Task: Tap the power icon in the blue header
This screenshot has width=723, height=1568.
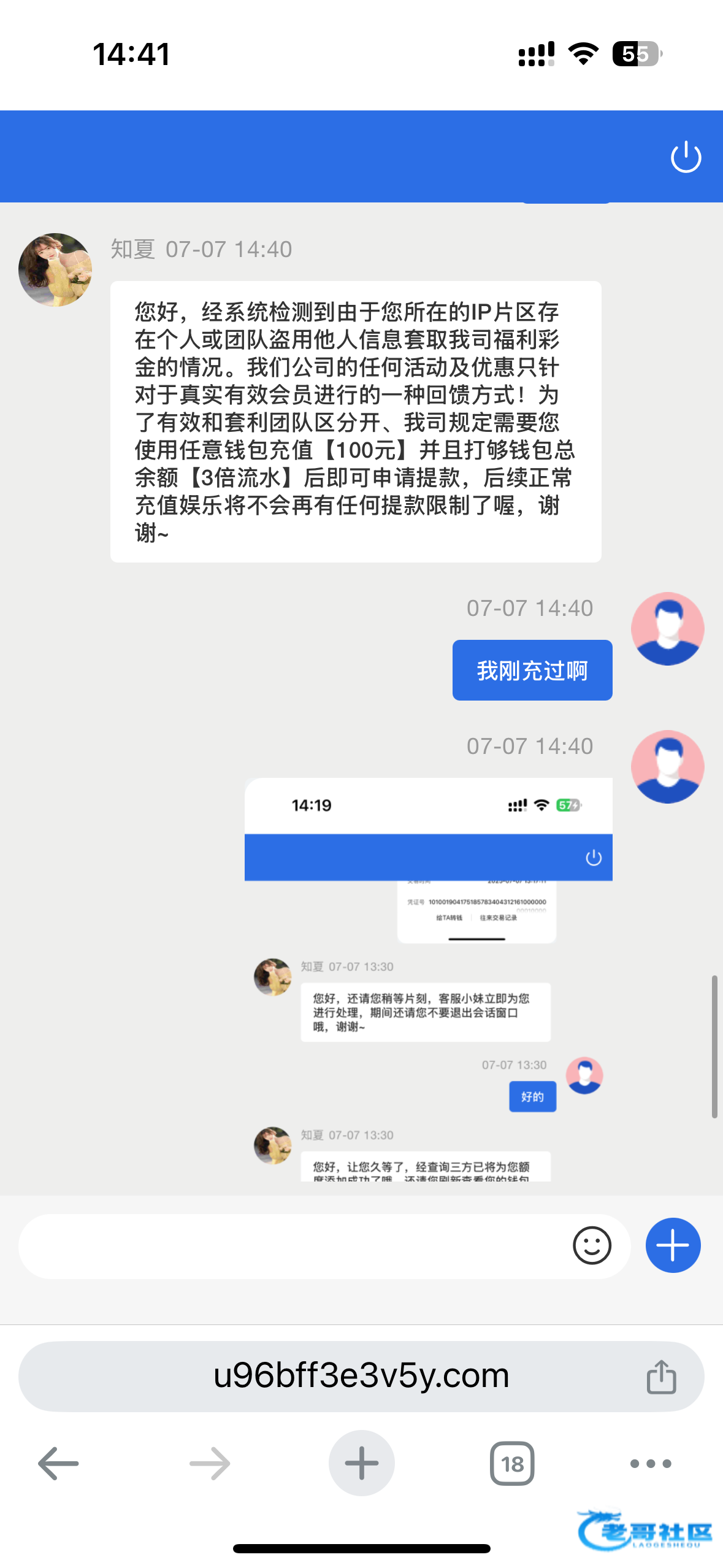Action: coord(686,157)
